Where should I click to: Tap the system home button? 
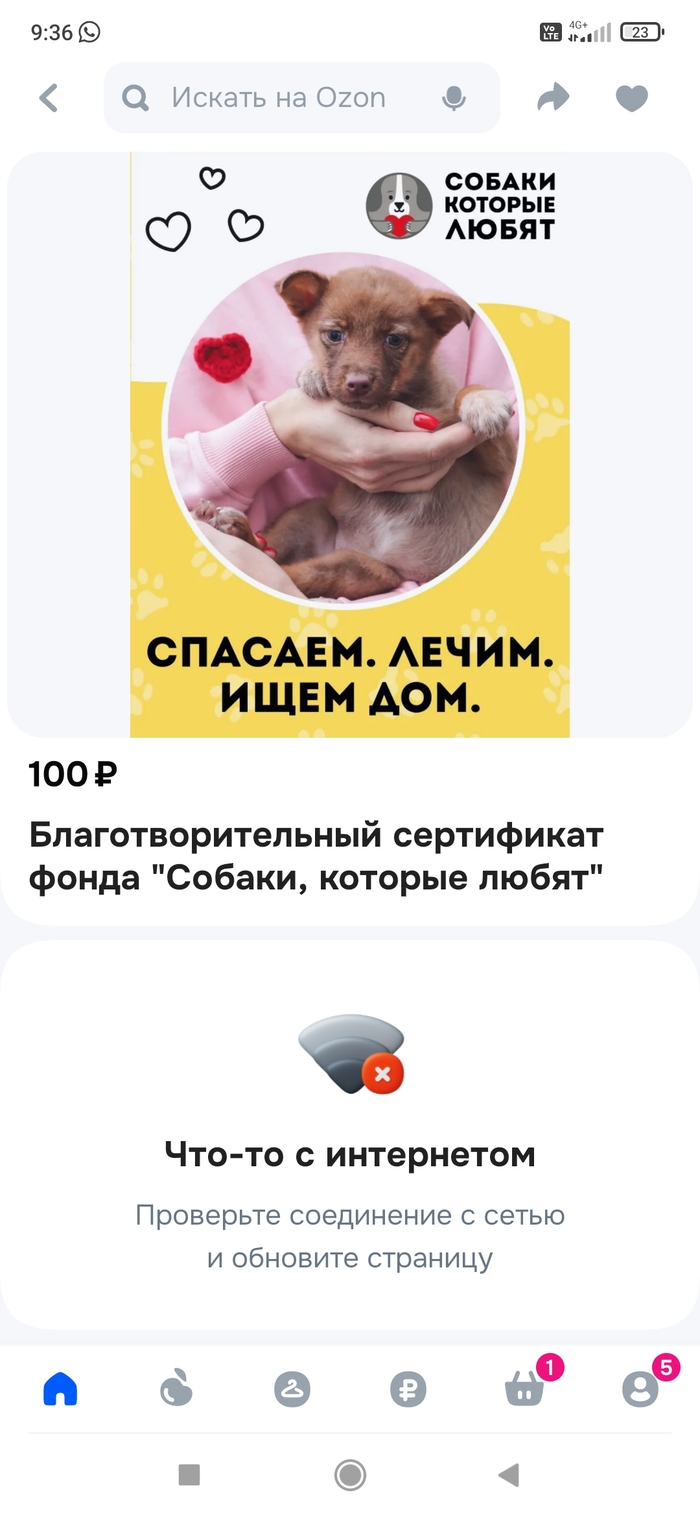coord(350,1474)
